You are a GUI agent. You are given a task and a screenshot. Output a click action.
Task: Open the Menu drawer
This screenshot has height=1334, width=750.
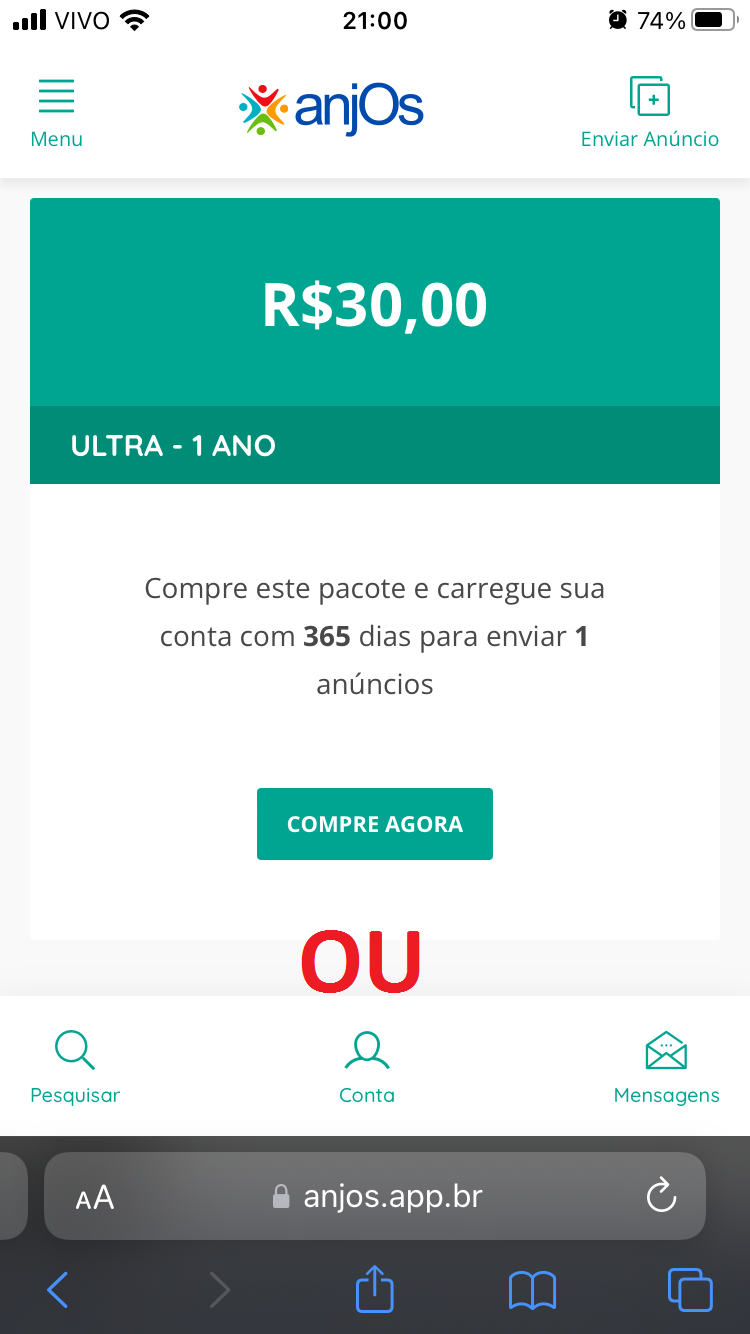[x=56, y=112]
